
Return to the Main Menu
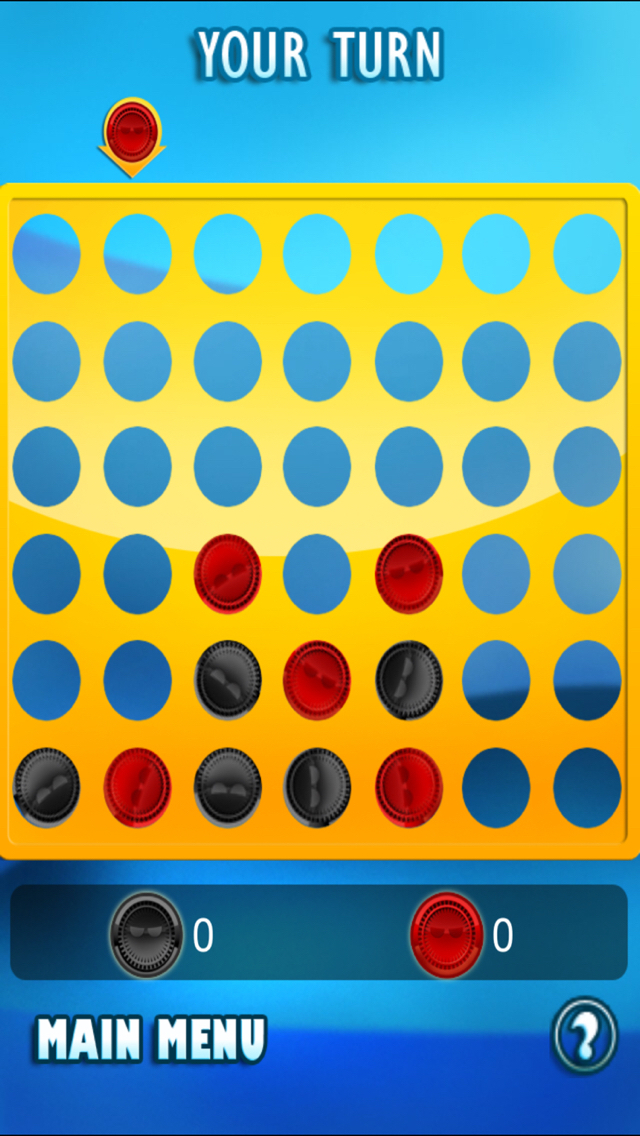point(151,1040)
